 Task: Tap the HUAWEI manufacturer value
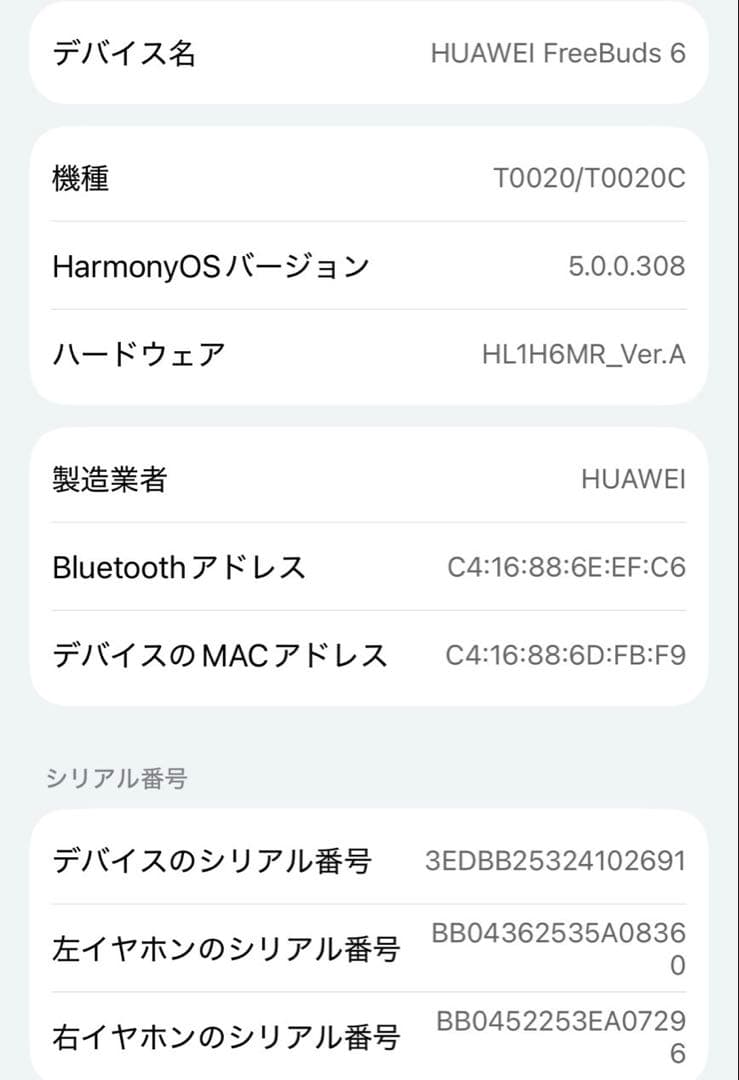[631, 480]
